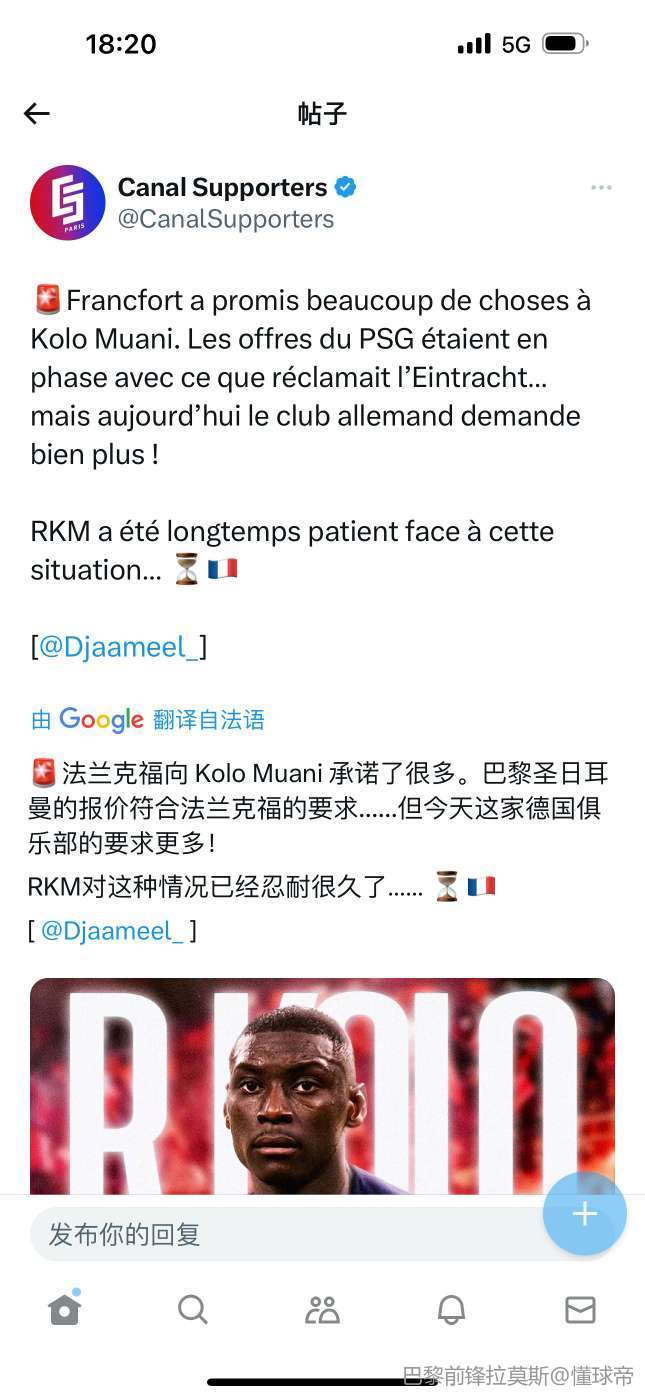This screenshot has height=1398, width=645.
Task: Open Canal Supporters profile avatar
Action: click(x=68, y=203)
